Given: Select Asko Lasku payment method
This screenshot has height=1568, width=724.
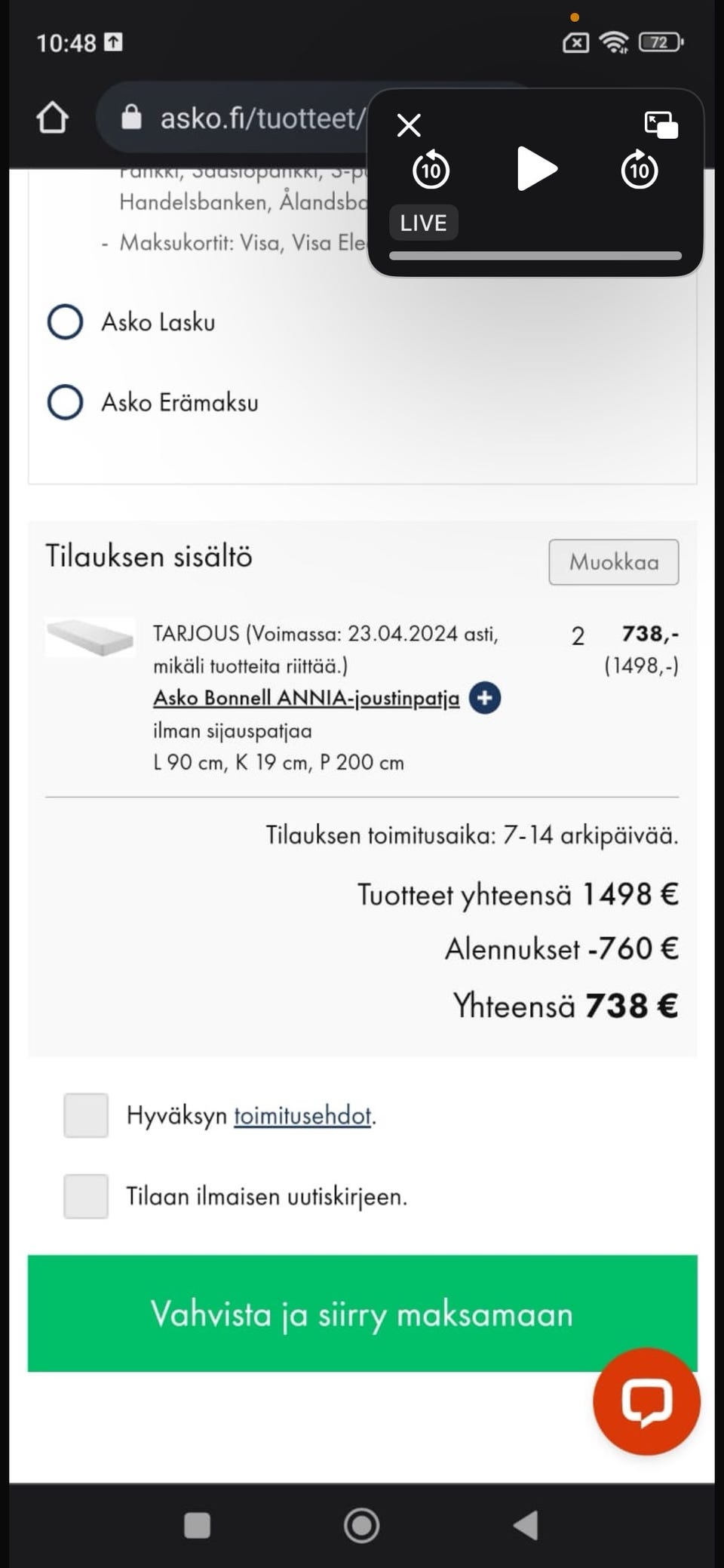Looking at the screenshot, I should click(66, 322).
